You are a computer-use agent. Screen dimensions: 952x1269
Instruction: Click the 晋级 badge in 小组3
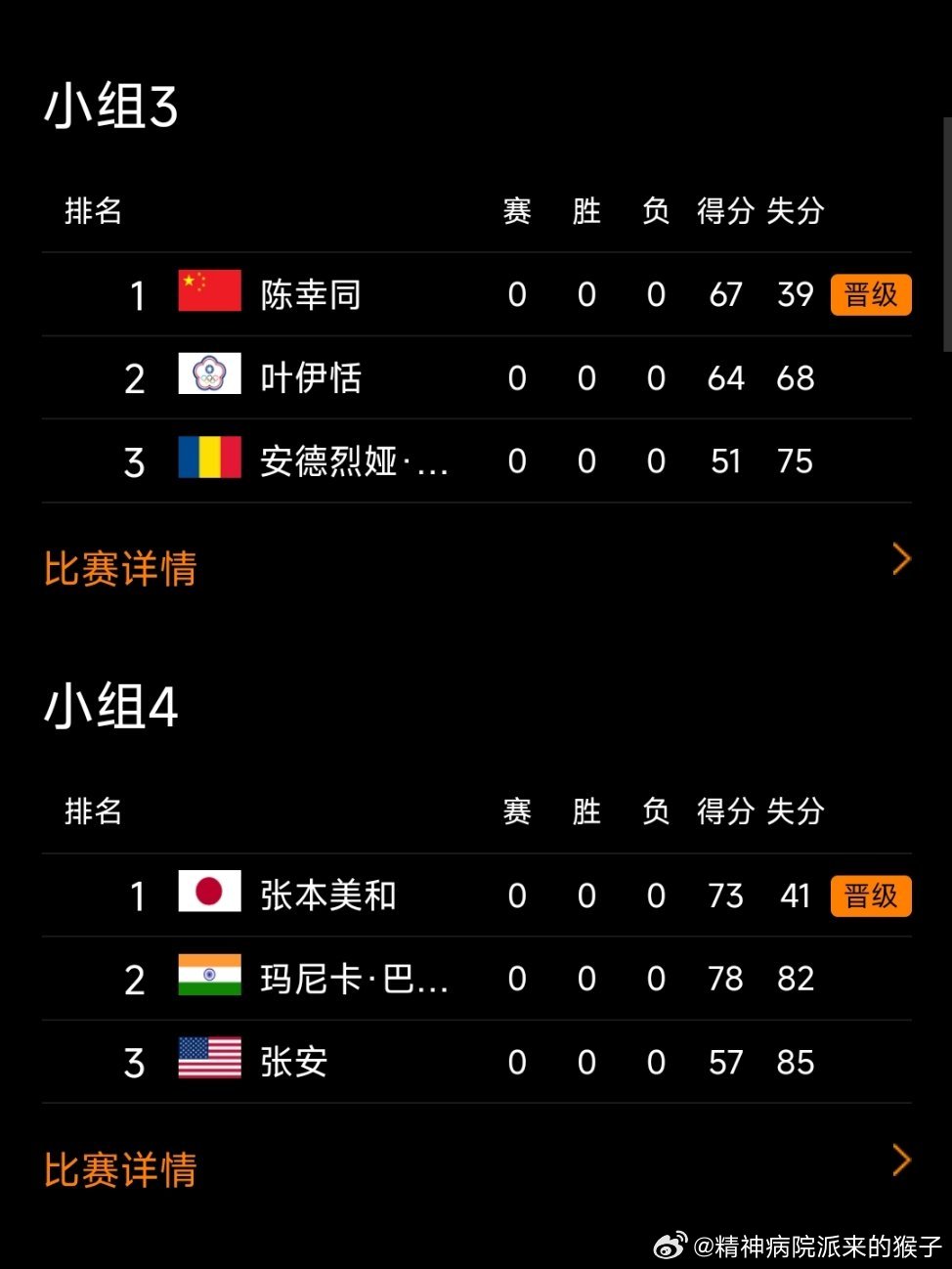[x=869, y=293]
